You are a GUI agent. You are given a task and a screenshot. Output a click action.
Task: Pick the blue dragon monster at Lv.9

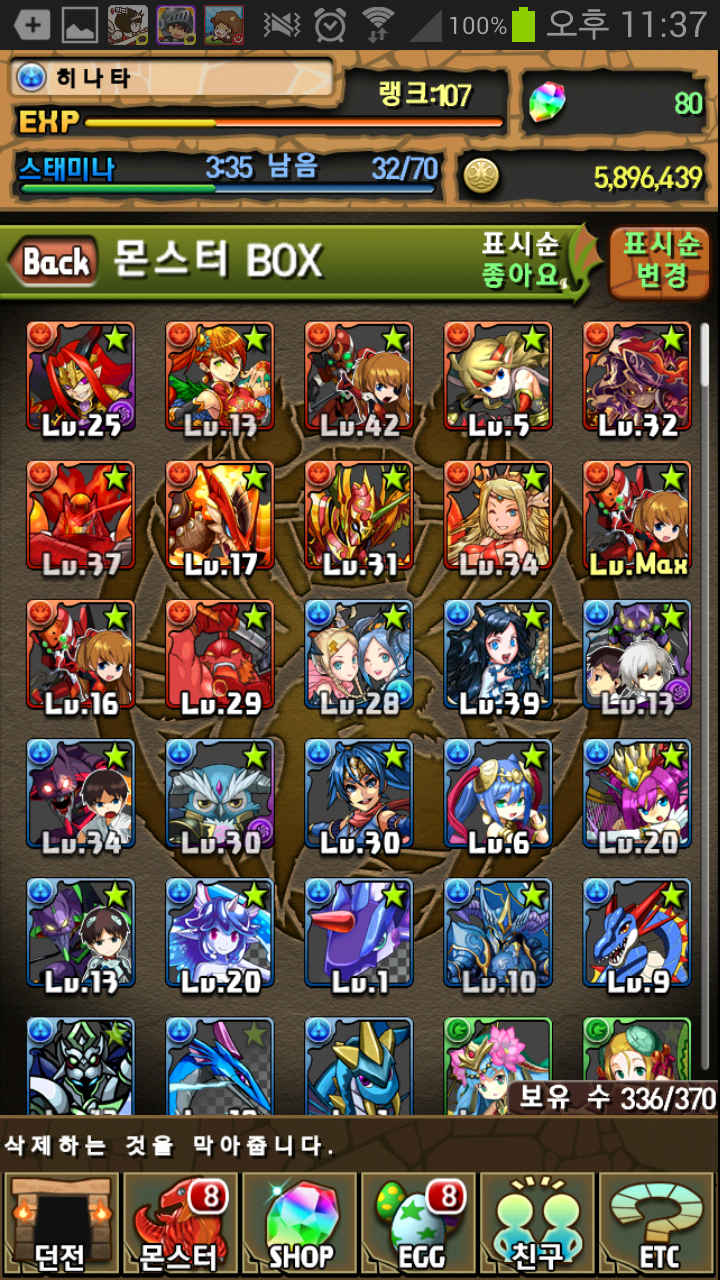(x=637, y=935)
